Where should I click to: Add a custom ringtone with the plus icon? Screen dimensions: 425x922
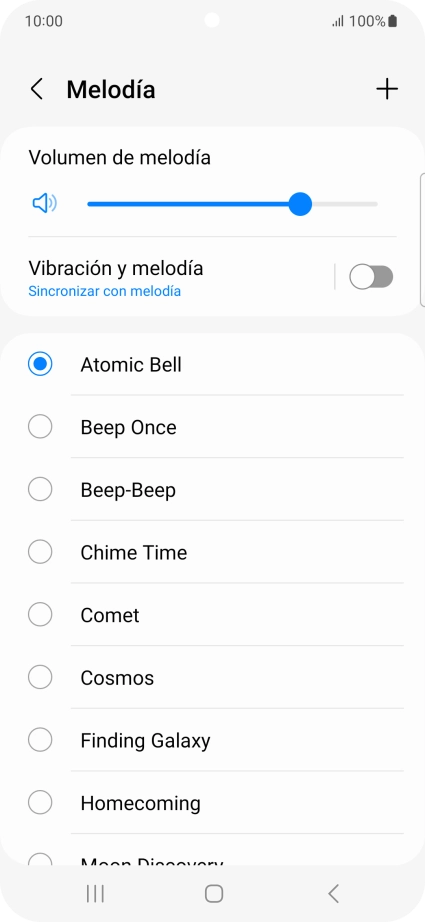coord(387,89)
